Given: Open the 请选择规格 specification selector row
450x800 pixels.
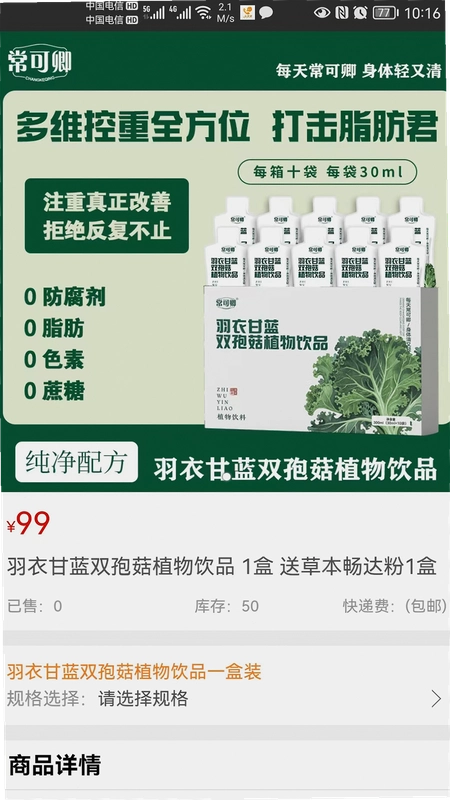Looking at the screenshot, I should (225, 698).
